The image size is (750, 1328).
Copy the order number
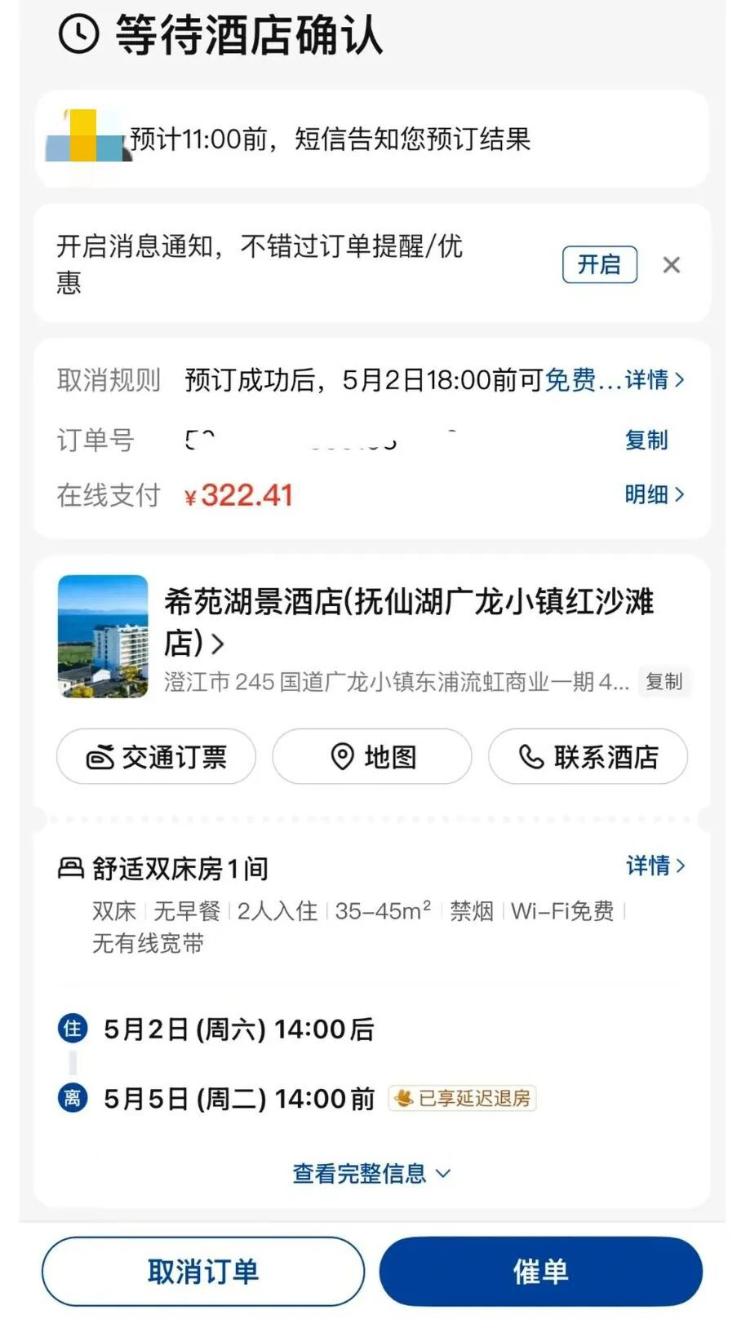(646, 440)
